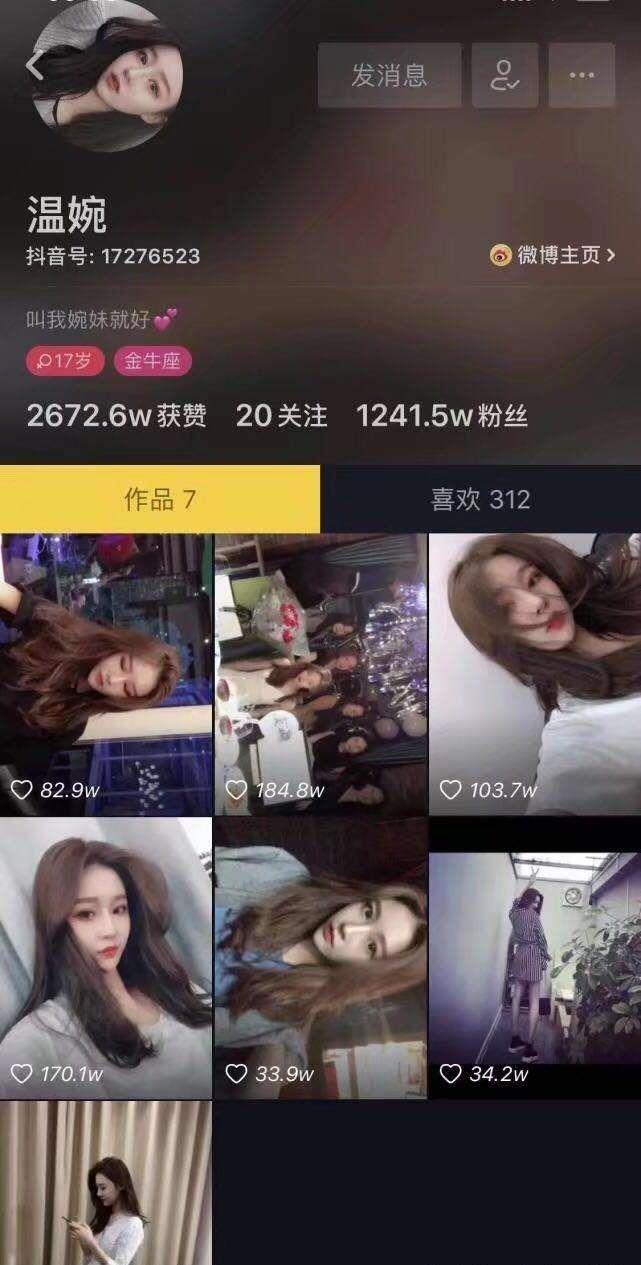The image size is (641, 1265).
Task: View the profile avatar photo
Action: coord(108,75)
